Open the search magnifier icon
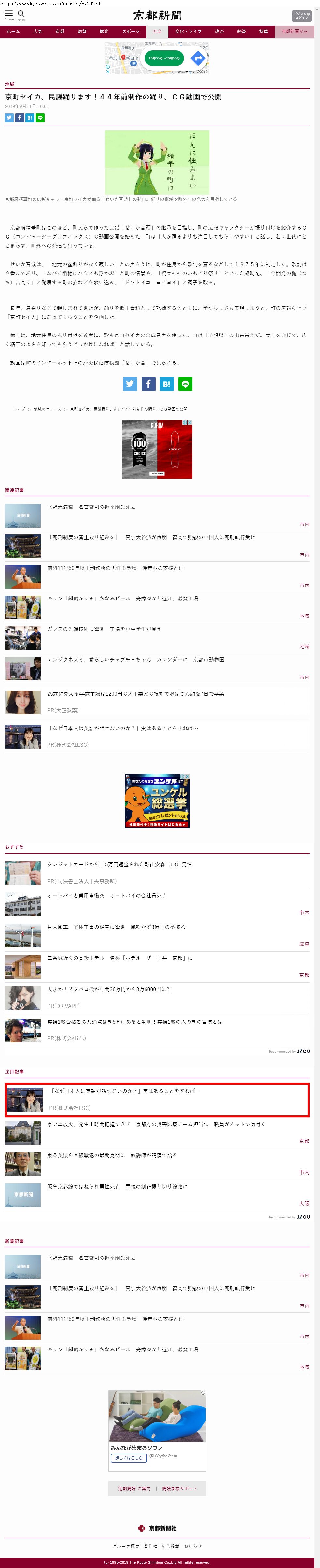The height and width of the screenshot is (1568, 320). [x=21, y=14]
